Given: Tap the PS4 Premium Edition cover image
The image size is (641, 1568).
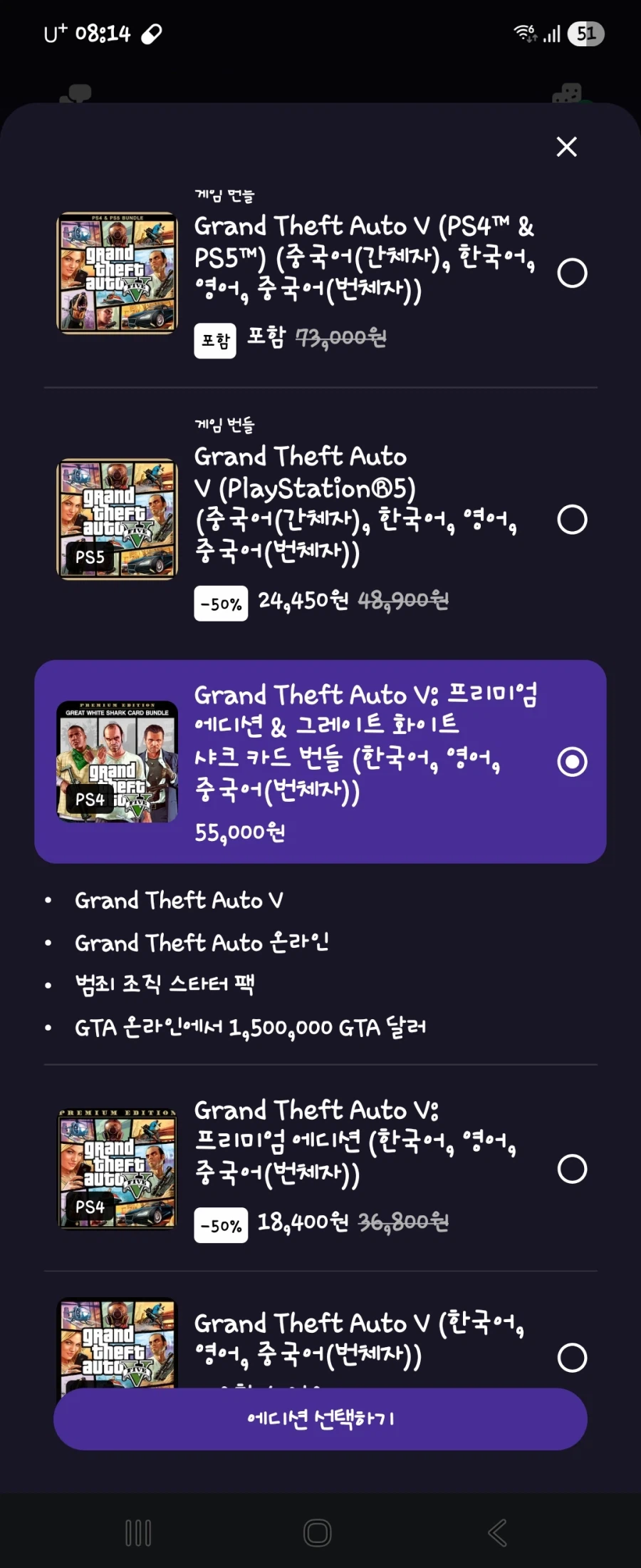Looking at the screenshot, I should click(116, 1169).
